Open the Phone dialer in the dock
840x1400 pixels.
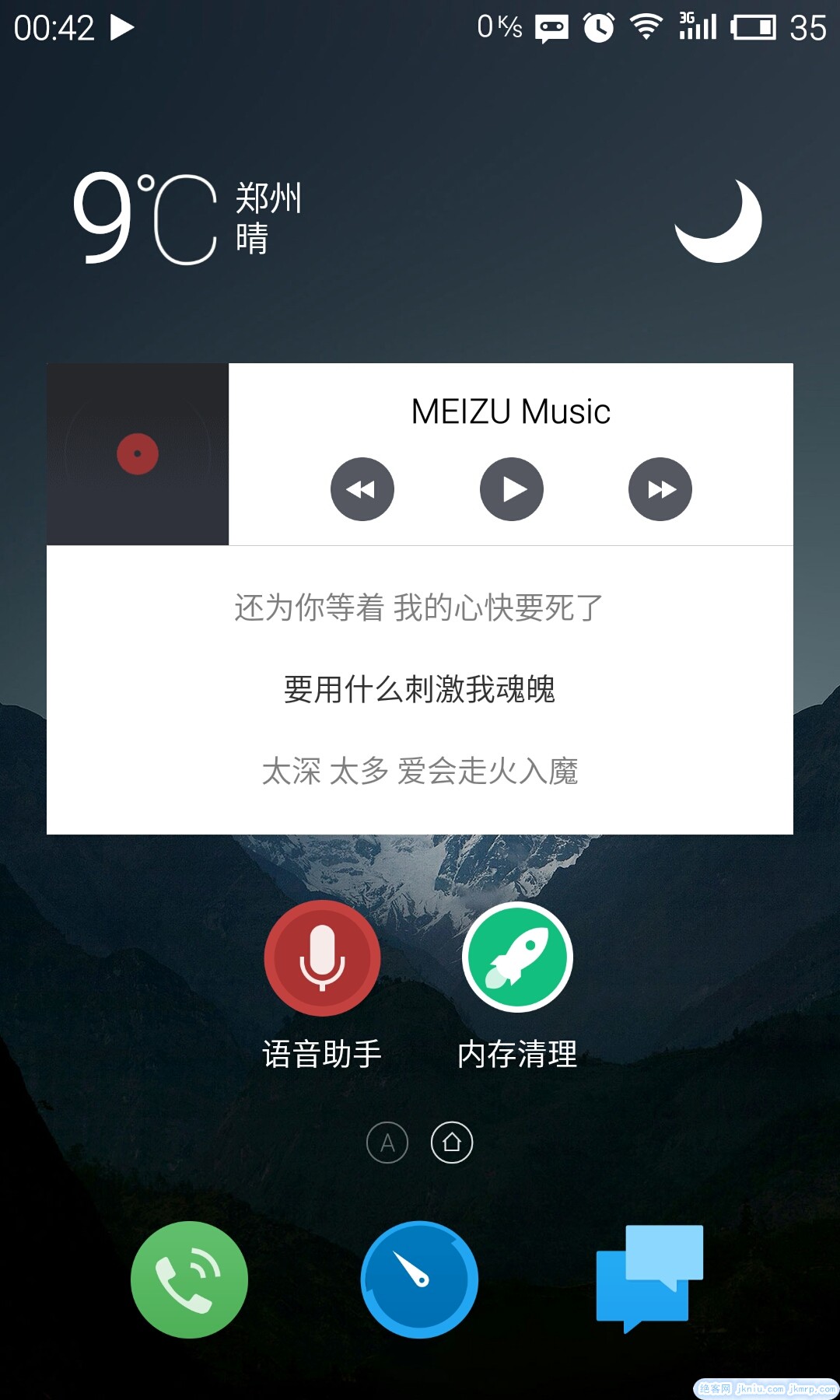point(189,1279)
